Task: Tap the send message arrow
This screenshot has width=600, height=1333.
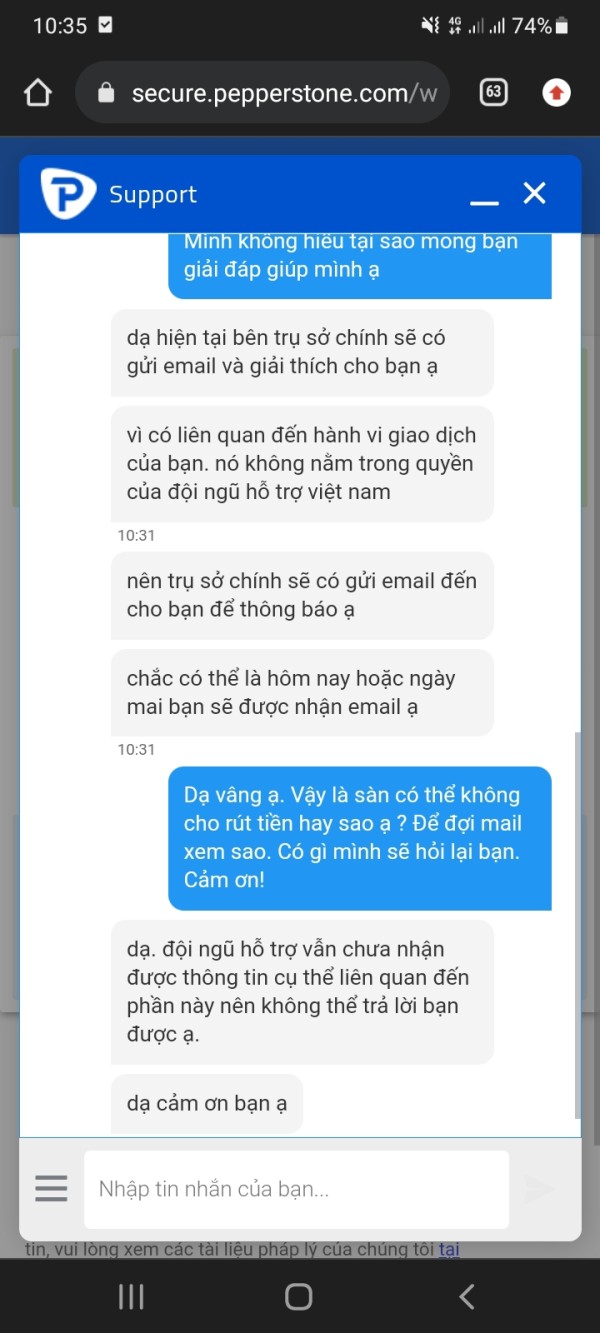Action: point(540,1189)
